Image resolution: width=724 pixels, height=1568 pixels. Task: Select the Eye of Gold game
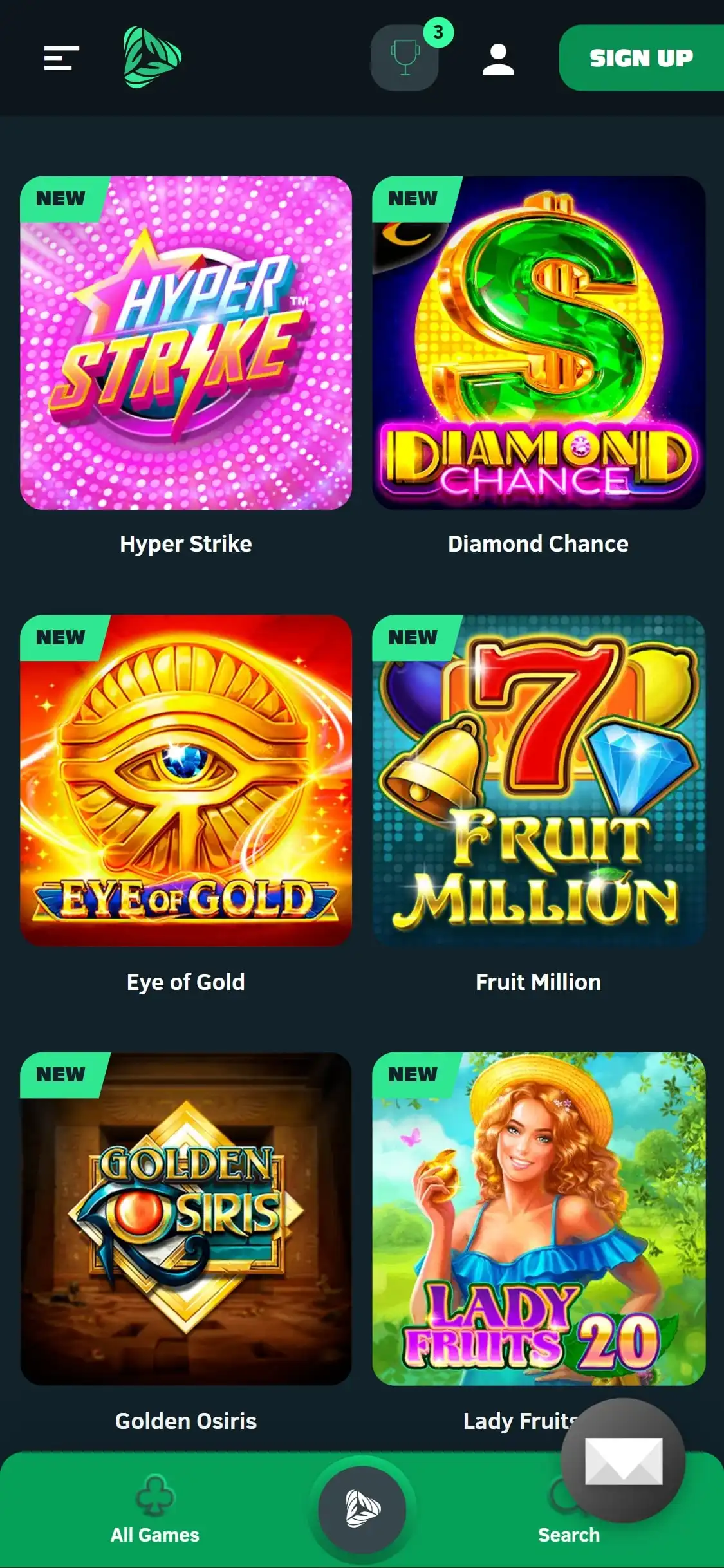click(186, 781)
